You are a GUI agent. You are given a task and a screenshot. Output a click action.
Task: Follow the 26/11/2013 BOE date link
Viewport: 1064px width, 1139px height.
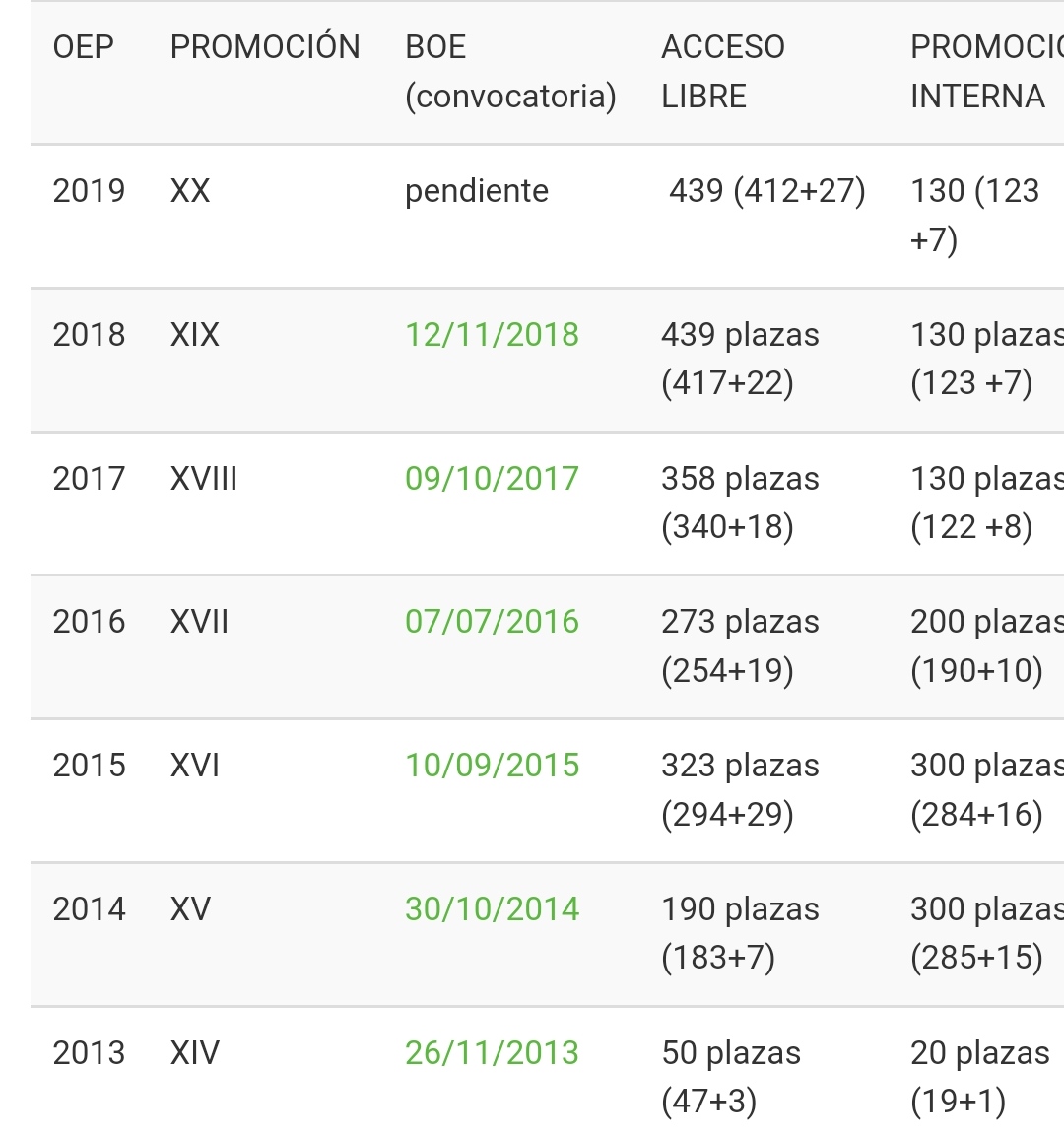(x=492, y=1052)
